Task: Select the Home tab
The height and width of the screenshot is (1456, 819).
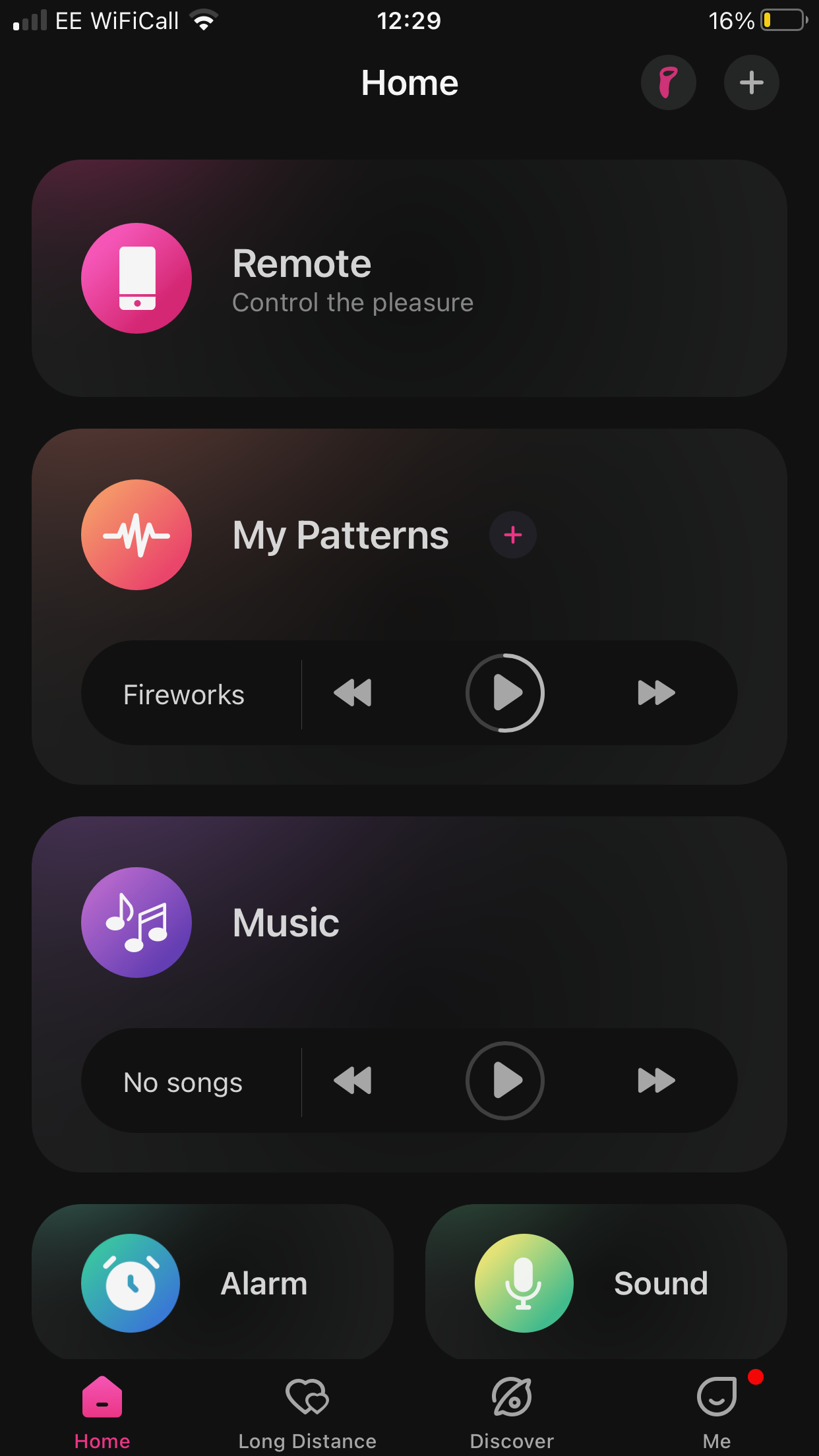Action: tap(102, 1412)
